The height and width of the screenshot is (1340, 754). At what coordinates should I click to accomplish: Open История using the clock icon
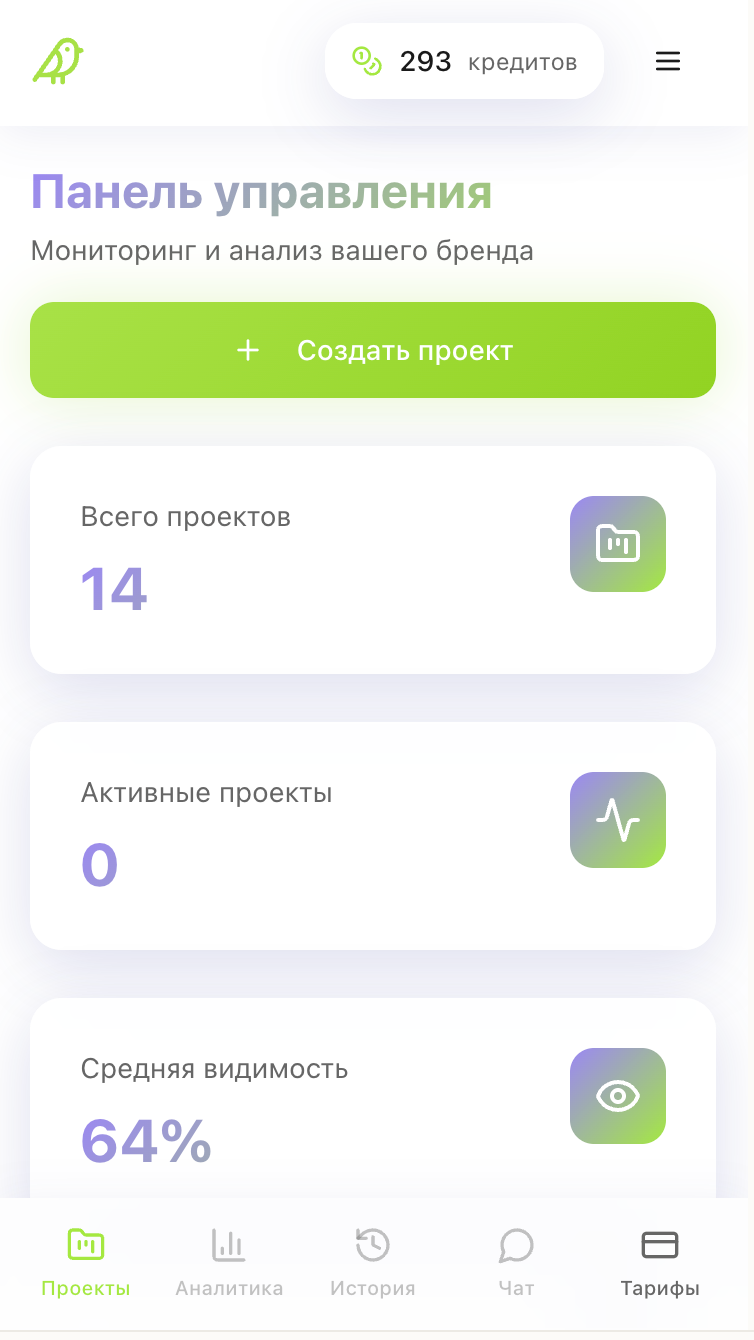coord(371,1243)
